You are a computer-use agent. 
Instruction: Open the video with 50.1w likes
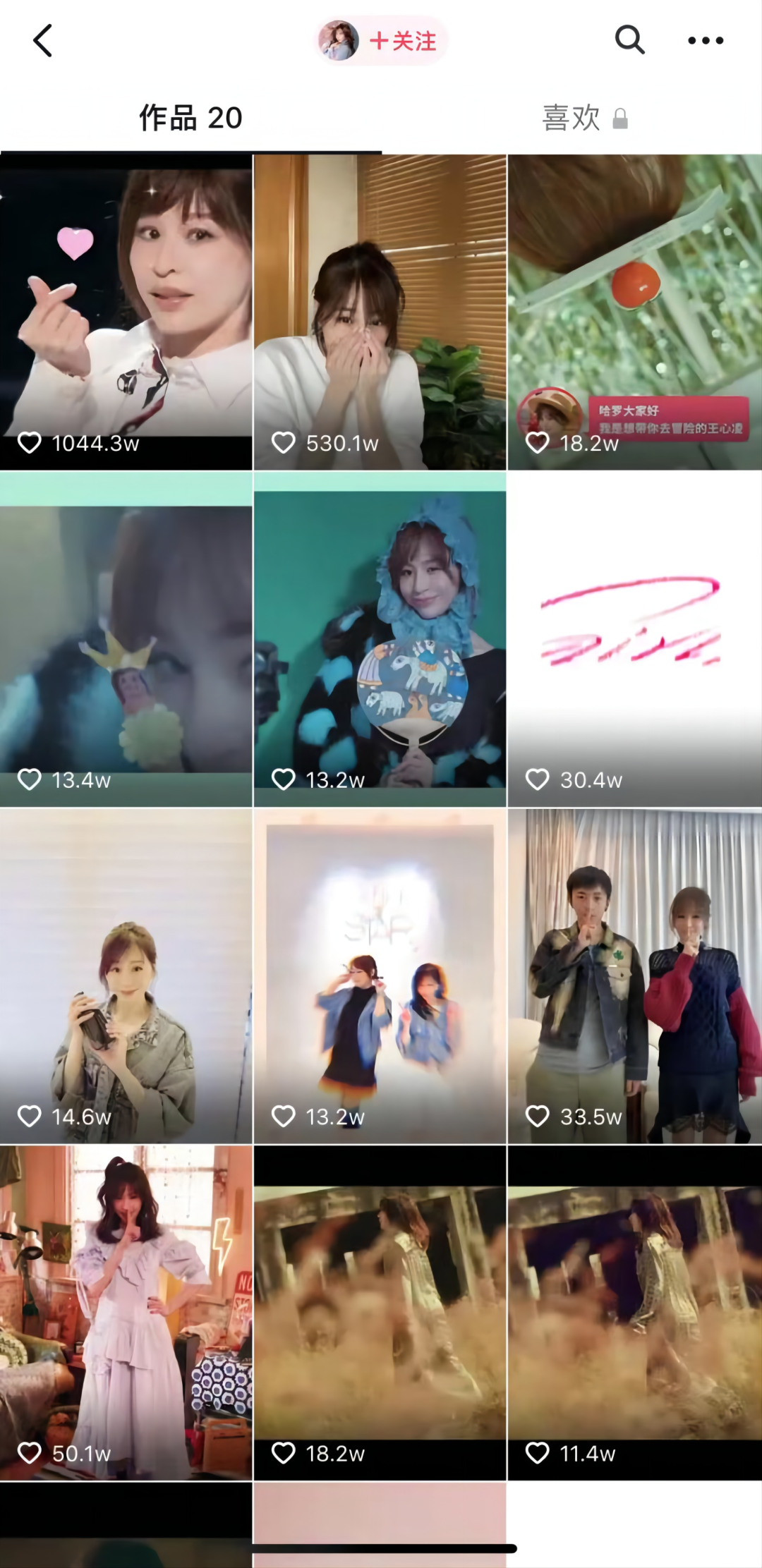coord(126,1312)
